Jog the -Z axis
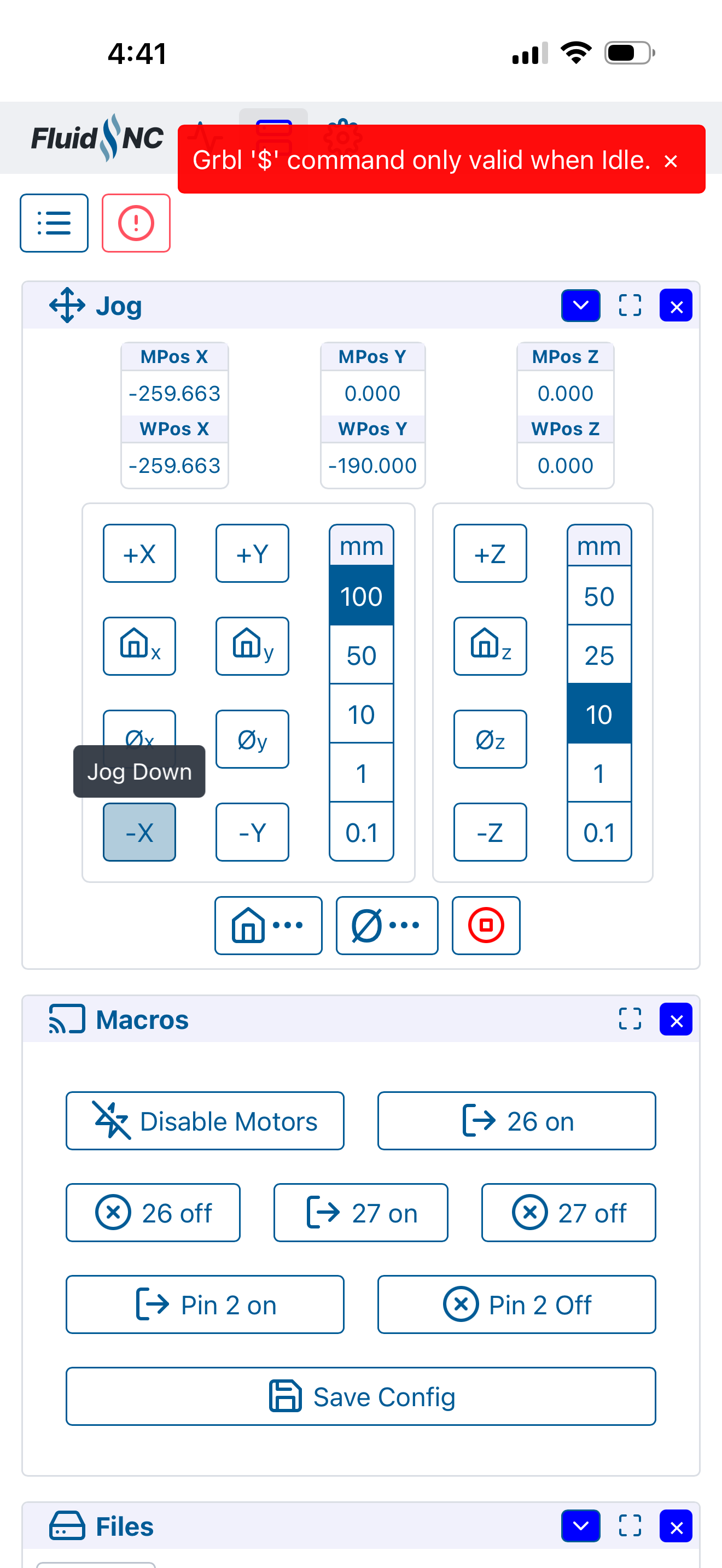Viewport: 722px width, 1568px height. (490, 832)
